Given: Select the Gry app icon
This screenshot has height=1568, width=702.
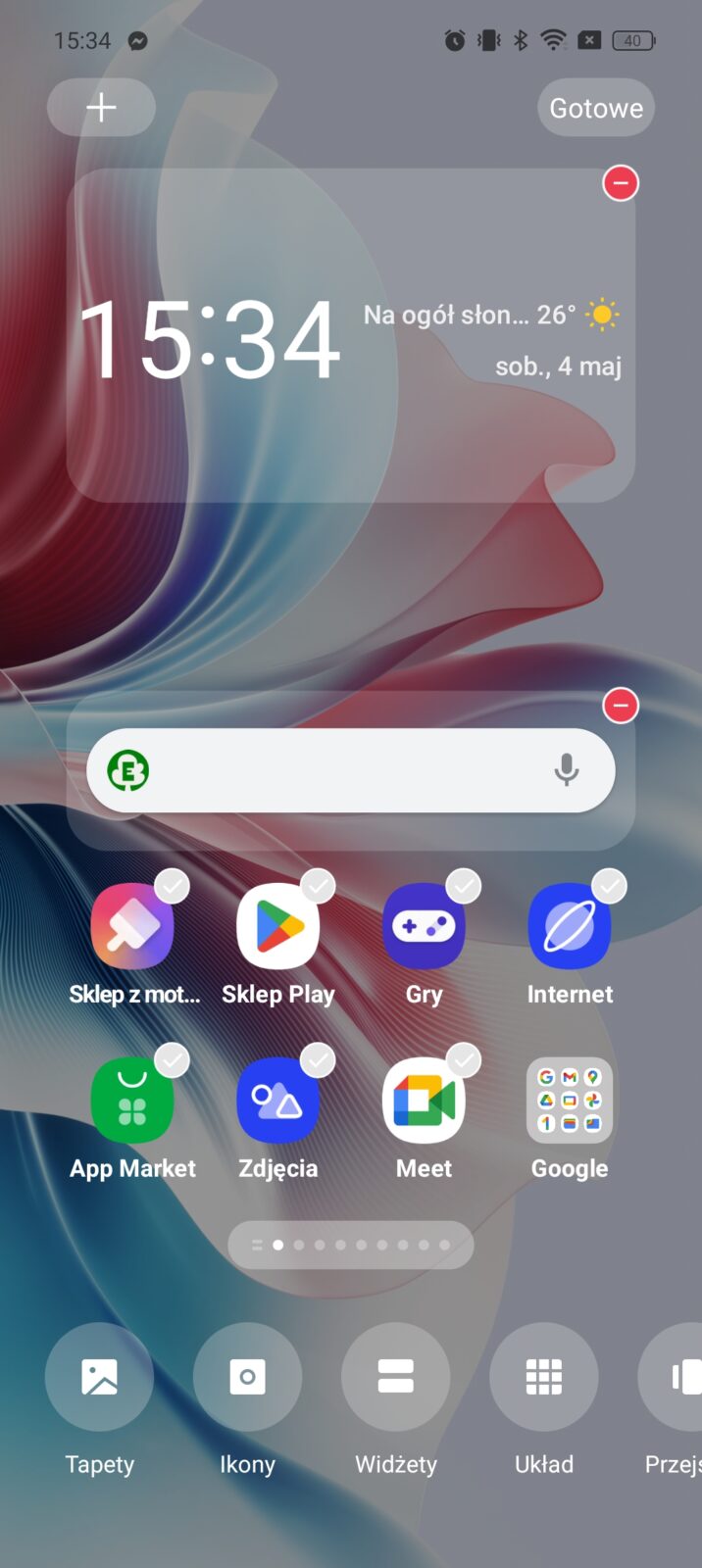Looking at the screenshot, I should coord(424,927).
